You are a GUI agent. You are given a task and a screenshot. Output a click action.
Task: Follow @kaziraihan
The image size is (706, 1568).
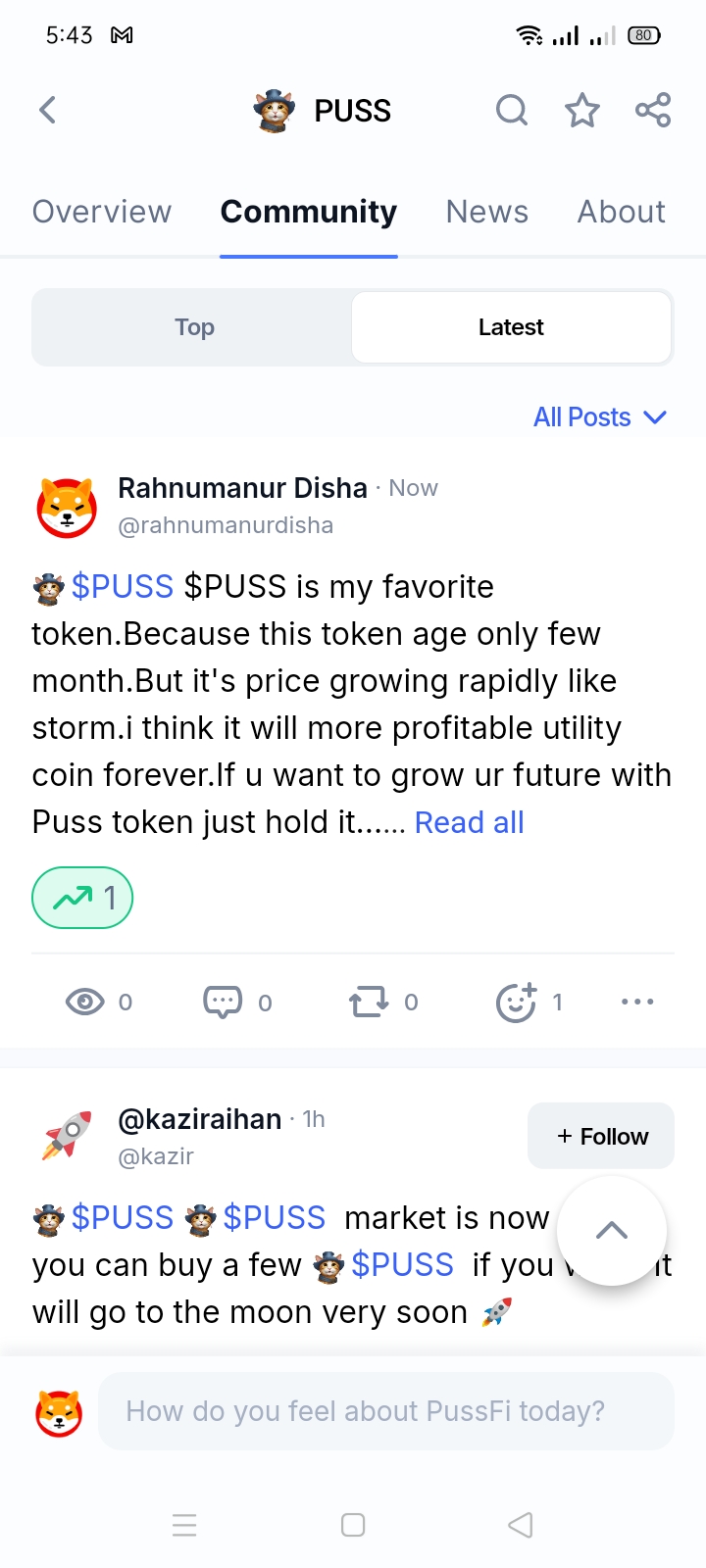tap(601, 1136)
